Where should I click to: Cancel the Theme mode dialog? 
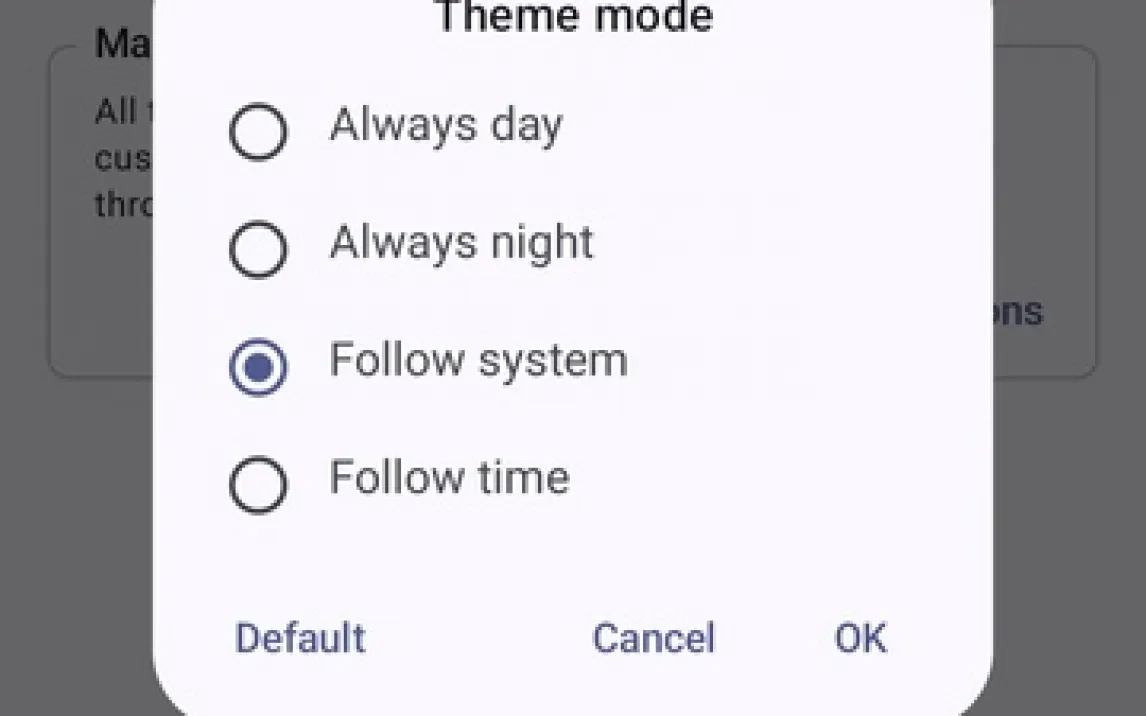coord(653,638)
